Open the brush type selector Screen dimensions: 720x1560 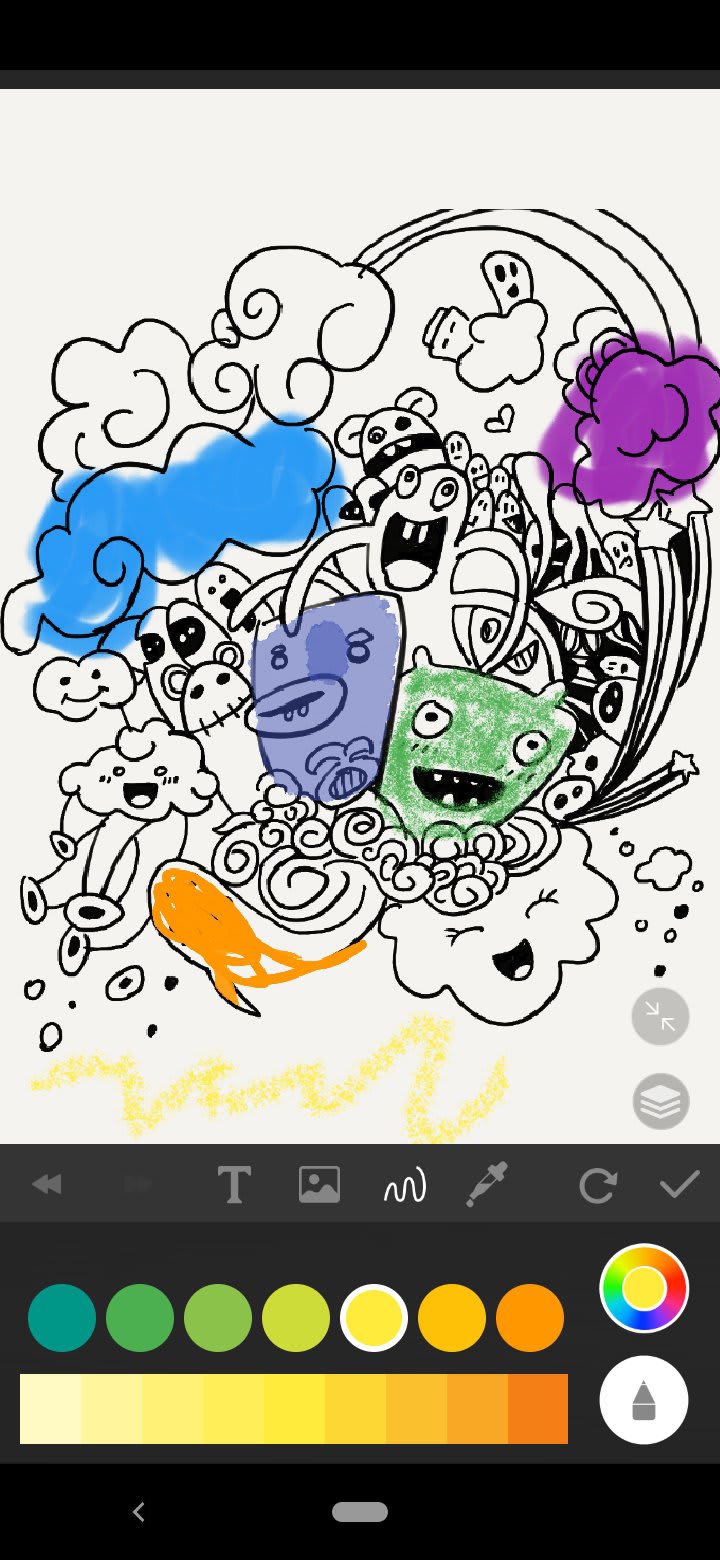[643, 1399]
